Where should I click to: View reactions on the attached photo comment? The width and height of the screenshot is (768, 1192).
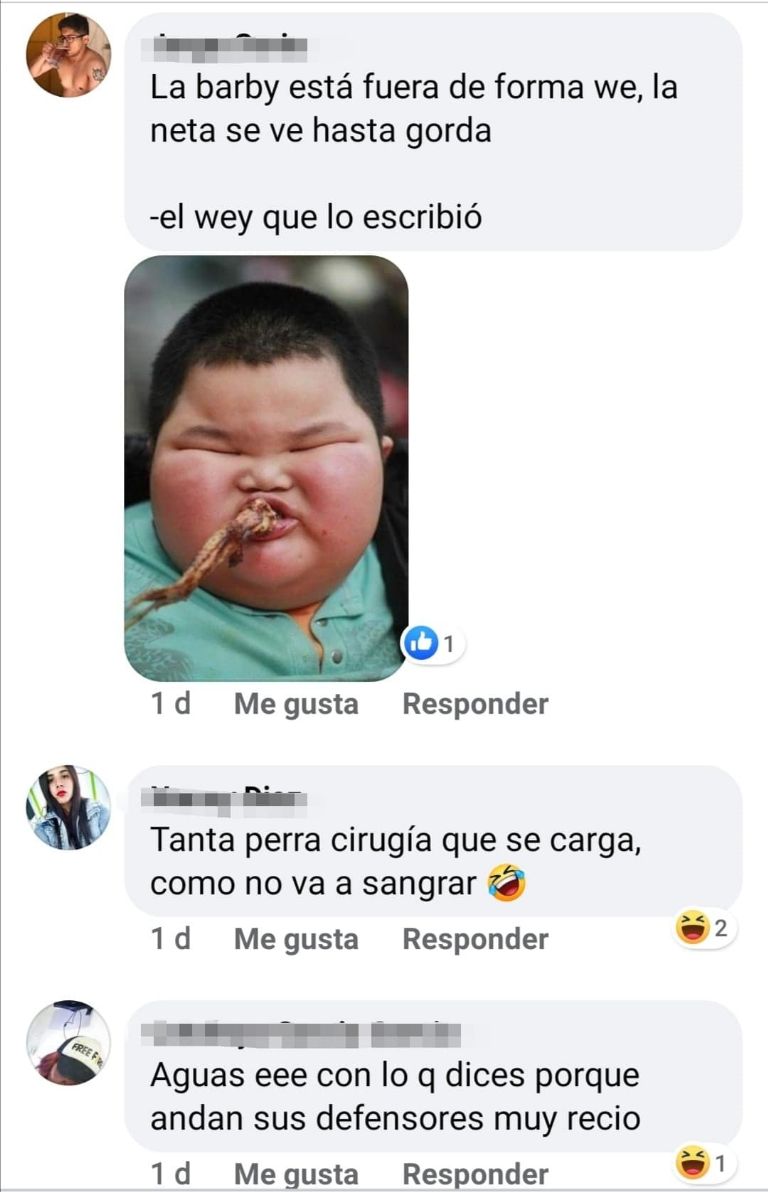[433, 645]
